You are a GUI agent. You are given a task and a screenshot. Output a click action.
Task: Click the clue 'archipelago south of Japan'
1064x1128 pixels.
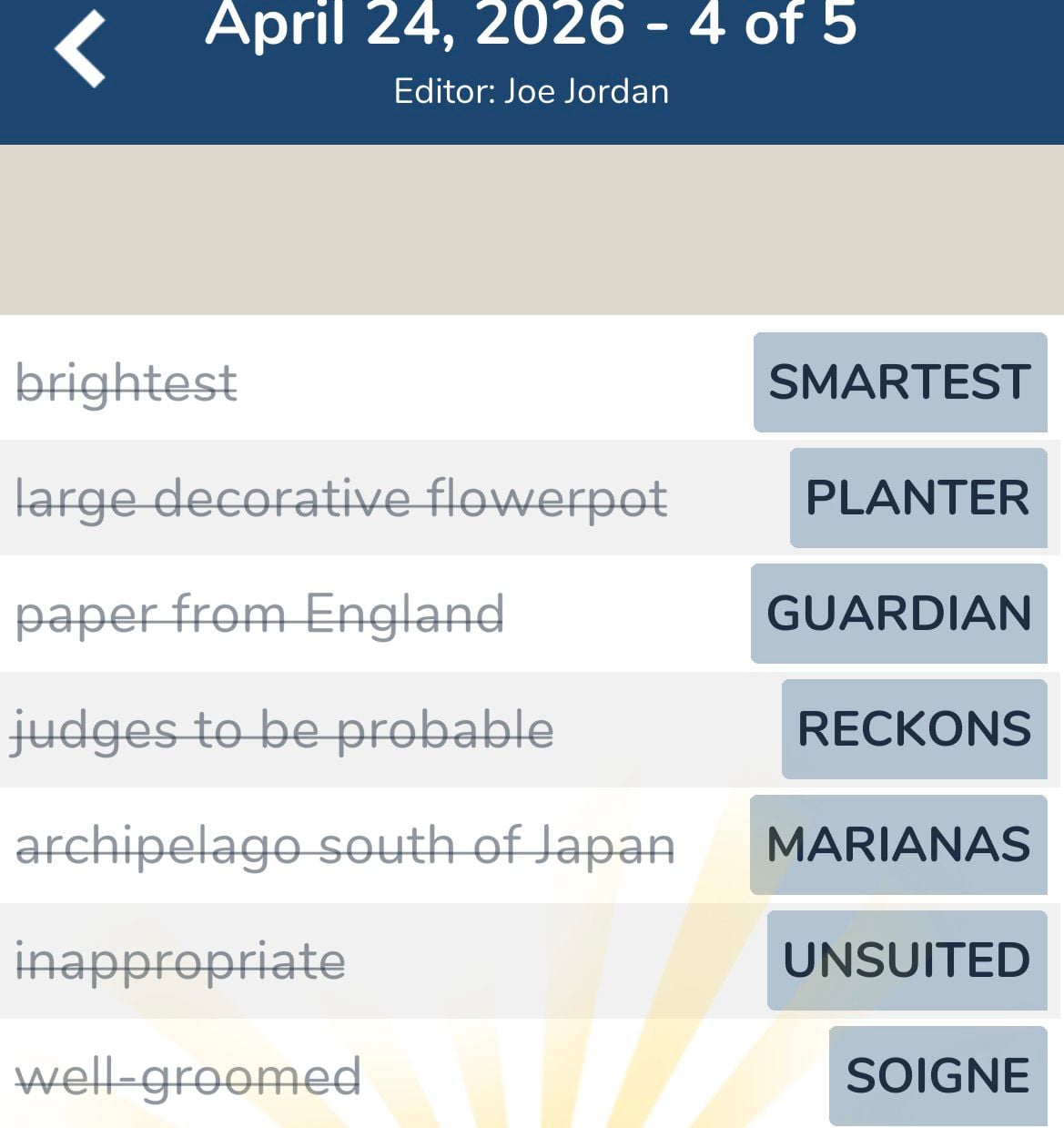[344, 845]
